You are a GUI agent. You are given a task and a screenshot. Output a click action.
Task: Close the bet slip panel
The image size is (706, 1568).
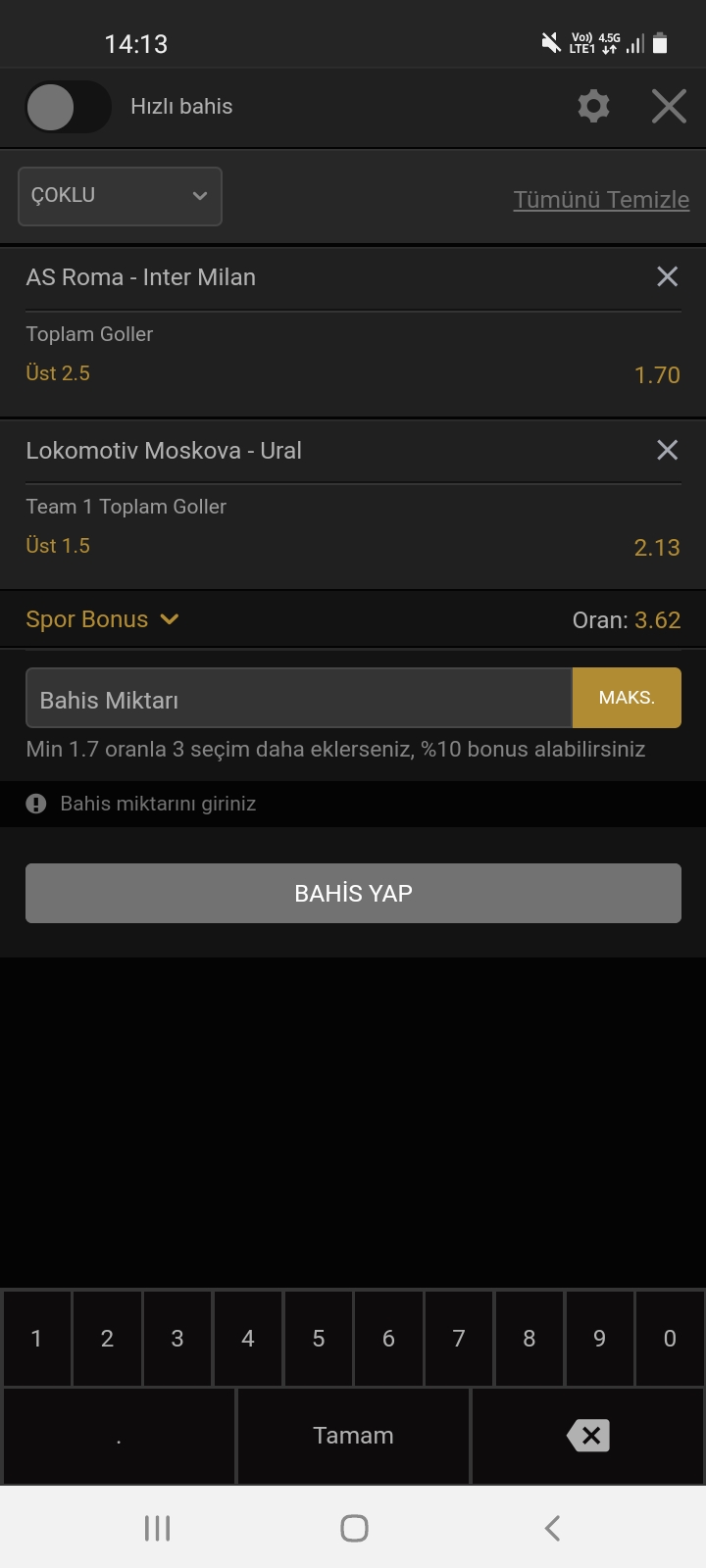669,106
